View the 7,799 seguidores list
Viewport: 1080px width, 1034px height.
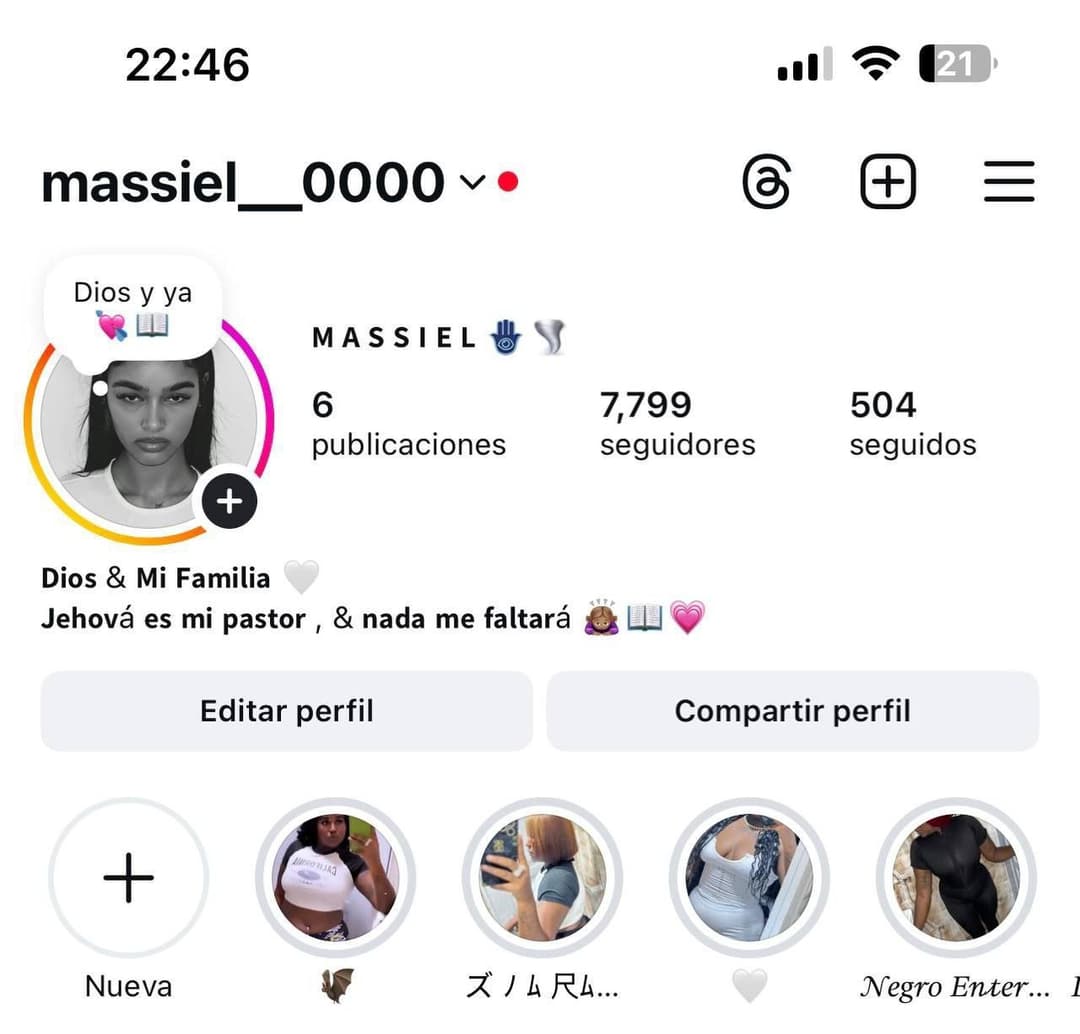(x=677, y=424)
